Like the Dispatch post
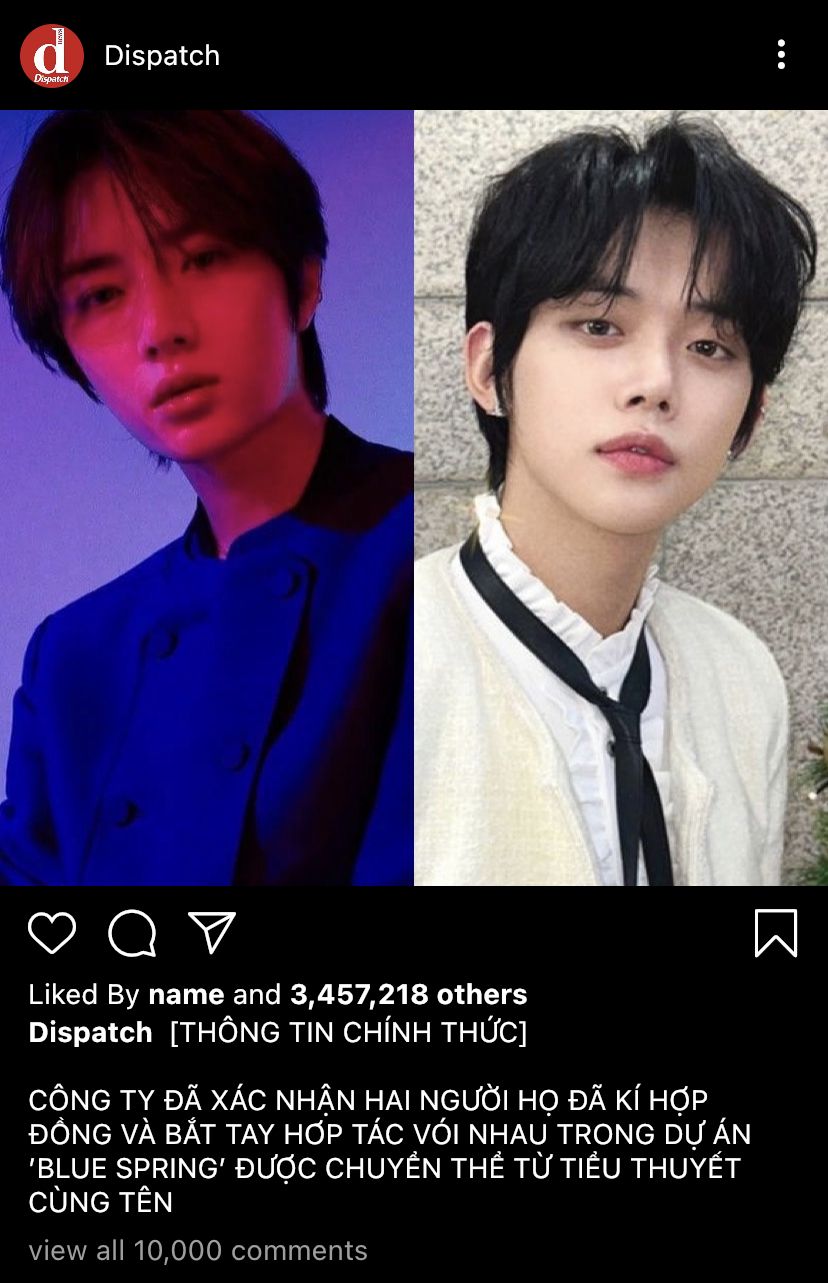 point(52,933)
